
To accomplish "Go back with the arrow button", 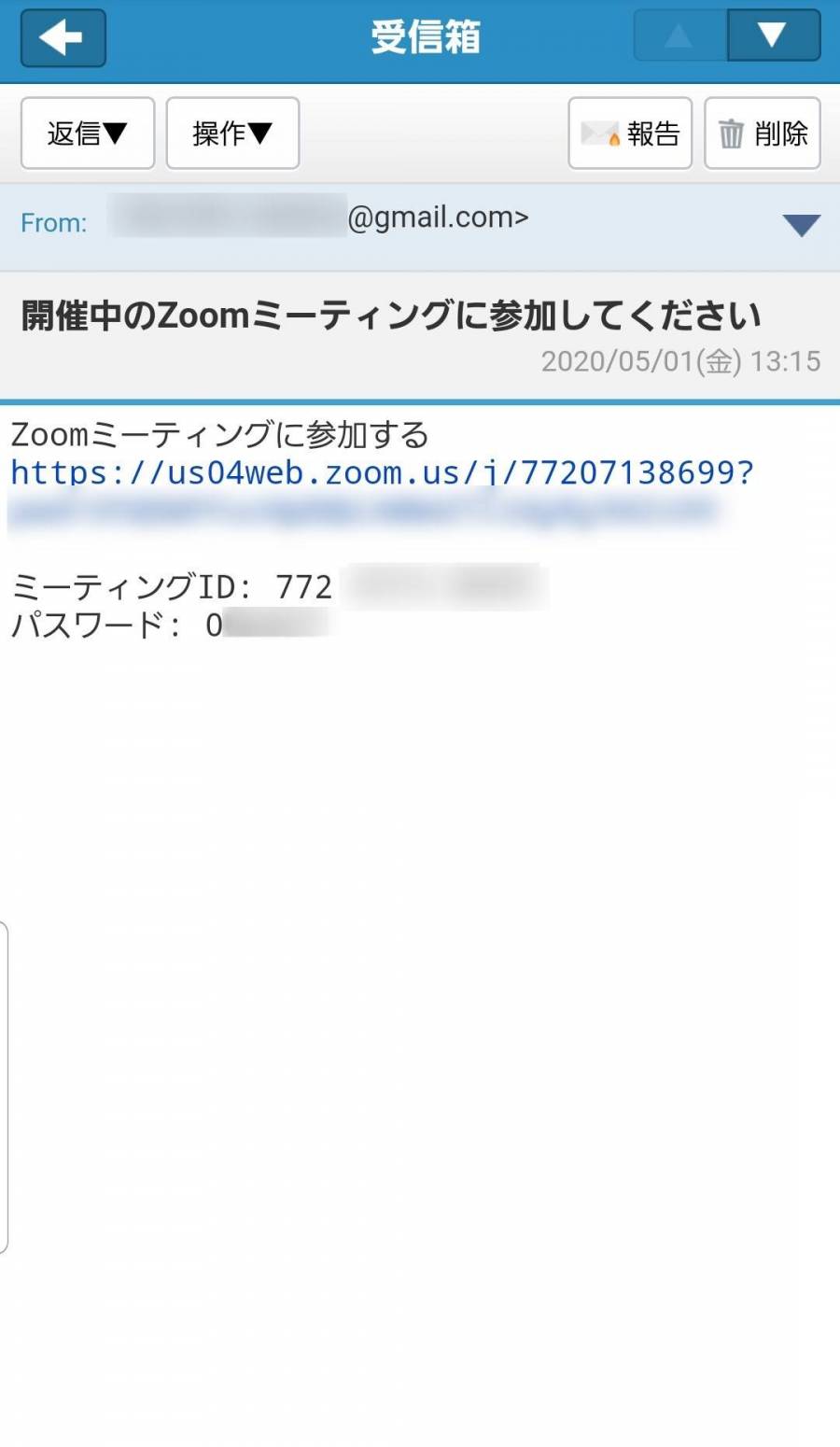I will point(63,38).
